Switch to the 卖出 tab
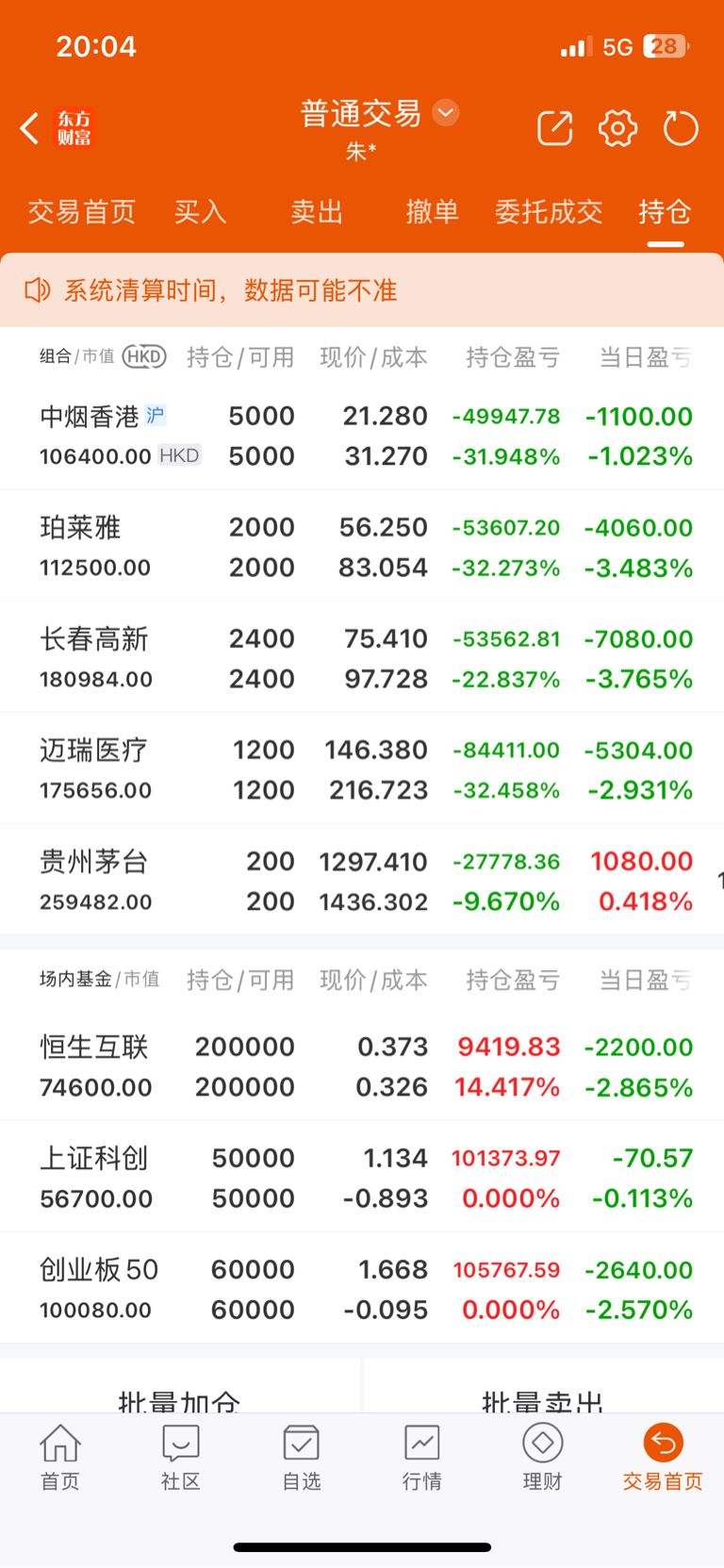Viewport: 724px width, 1568px height. pyautogui.click(x=317, y=211)
